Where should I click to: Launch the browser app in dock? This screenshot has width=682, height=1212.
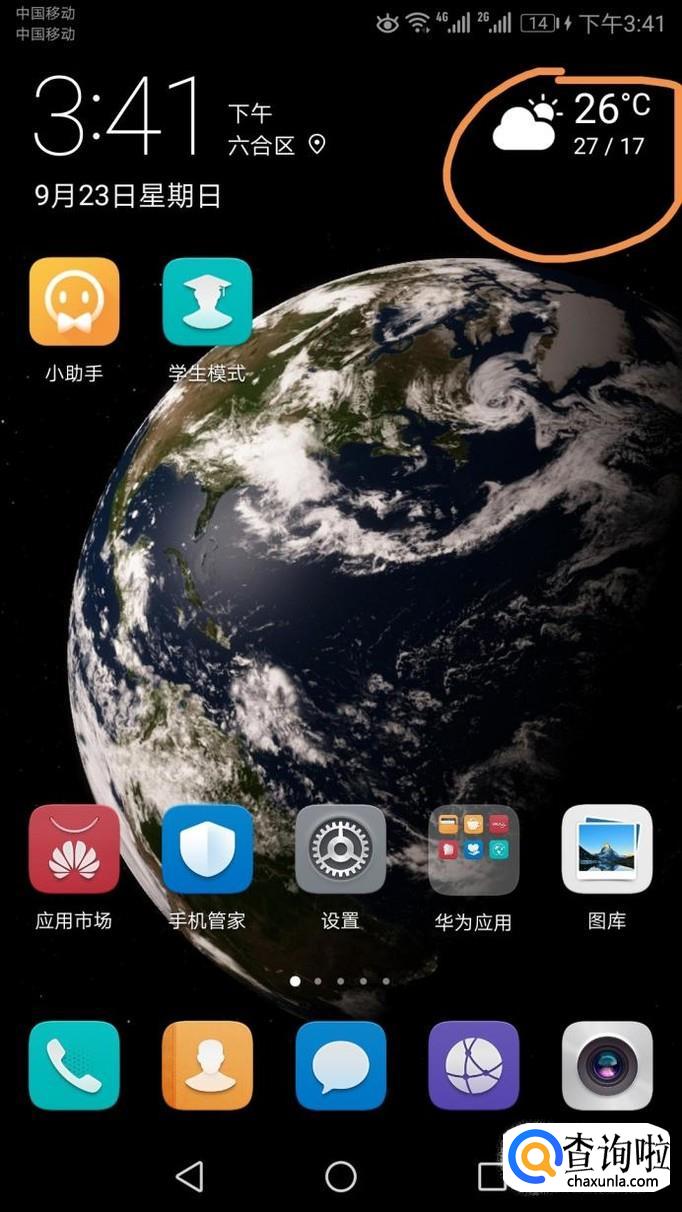(473, 1065)
